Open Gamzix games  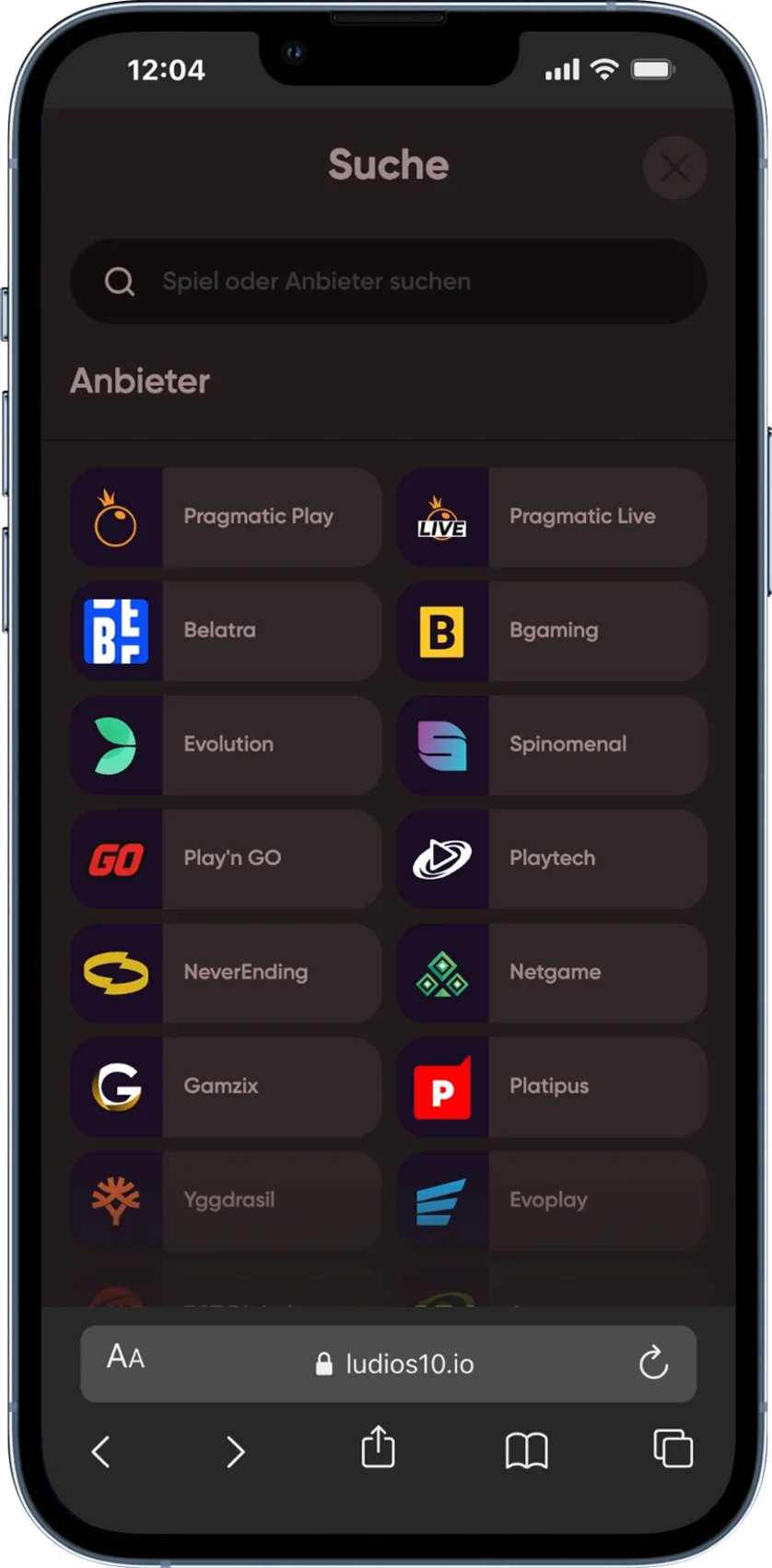point(226,1086)
